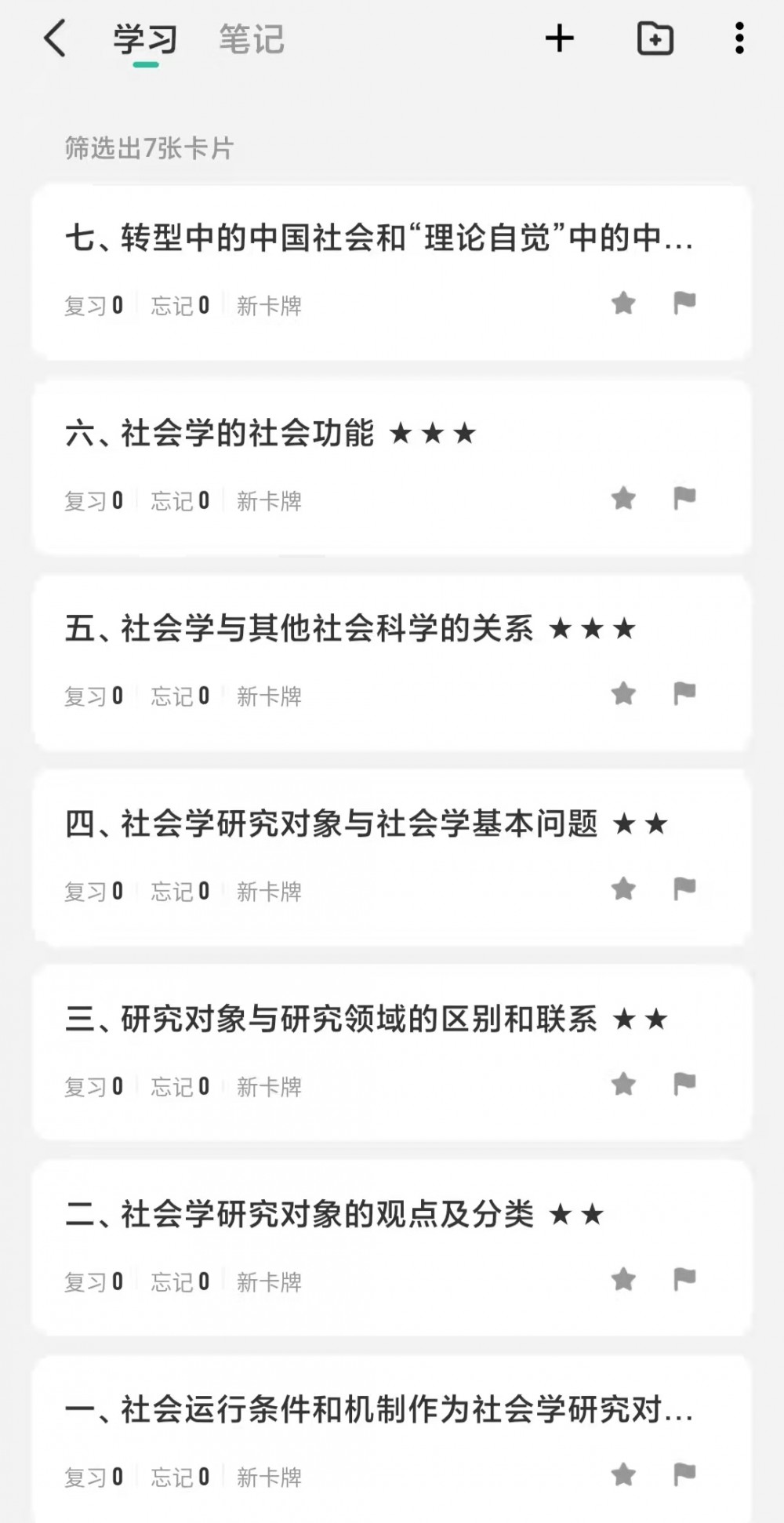
Task: Star the card 三、研究对象与研究领域的区别和联系
Action: pyautogui.click(x=623, y=1084)
